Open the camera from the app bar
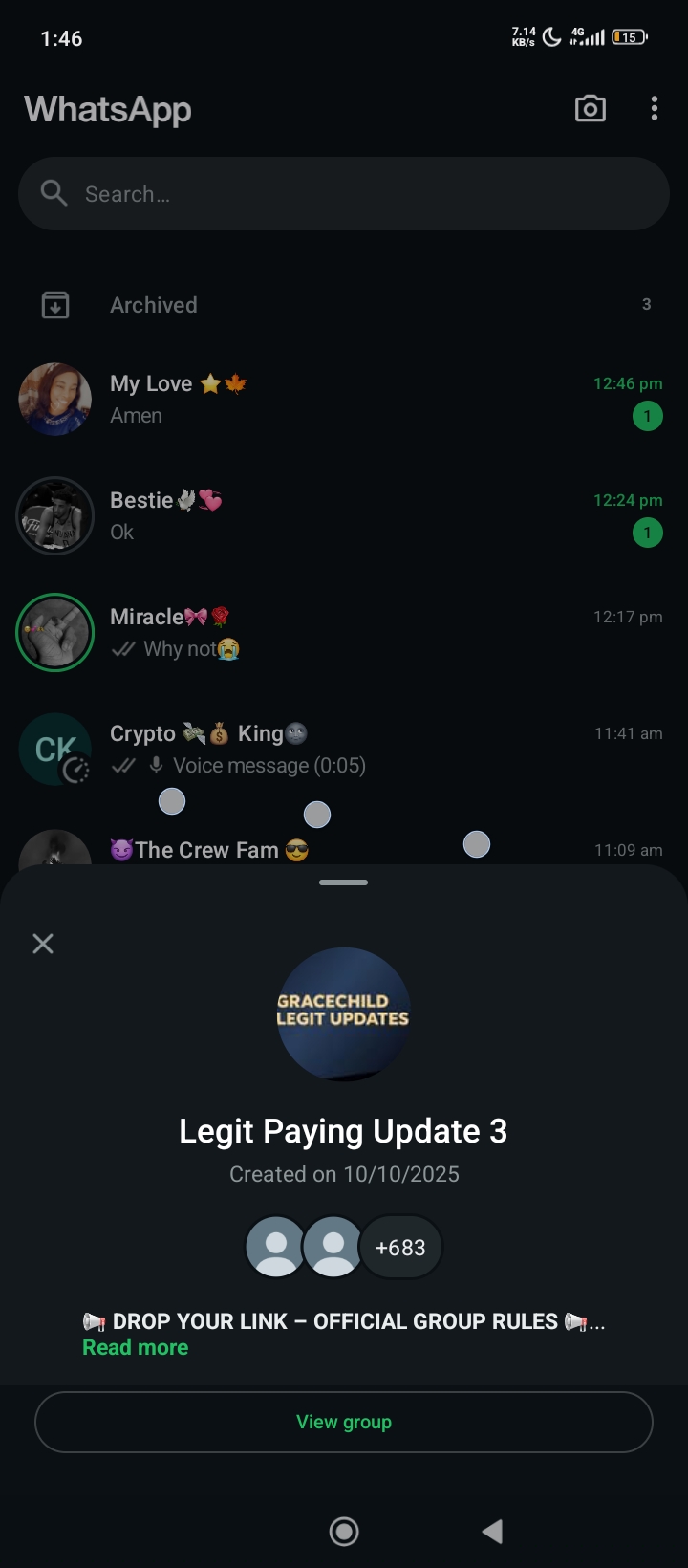Viewport: 688px width, 1568px height. point(590,109)
